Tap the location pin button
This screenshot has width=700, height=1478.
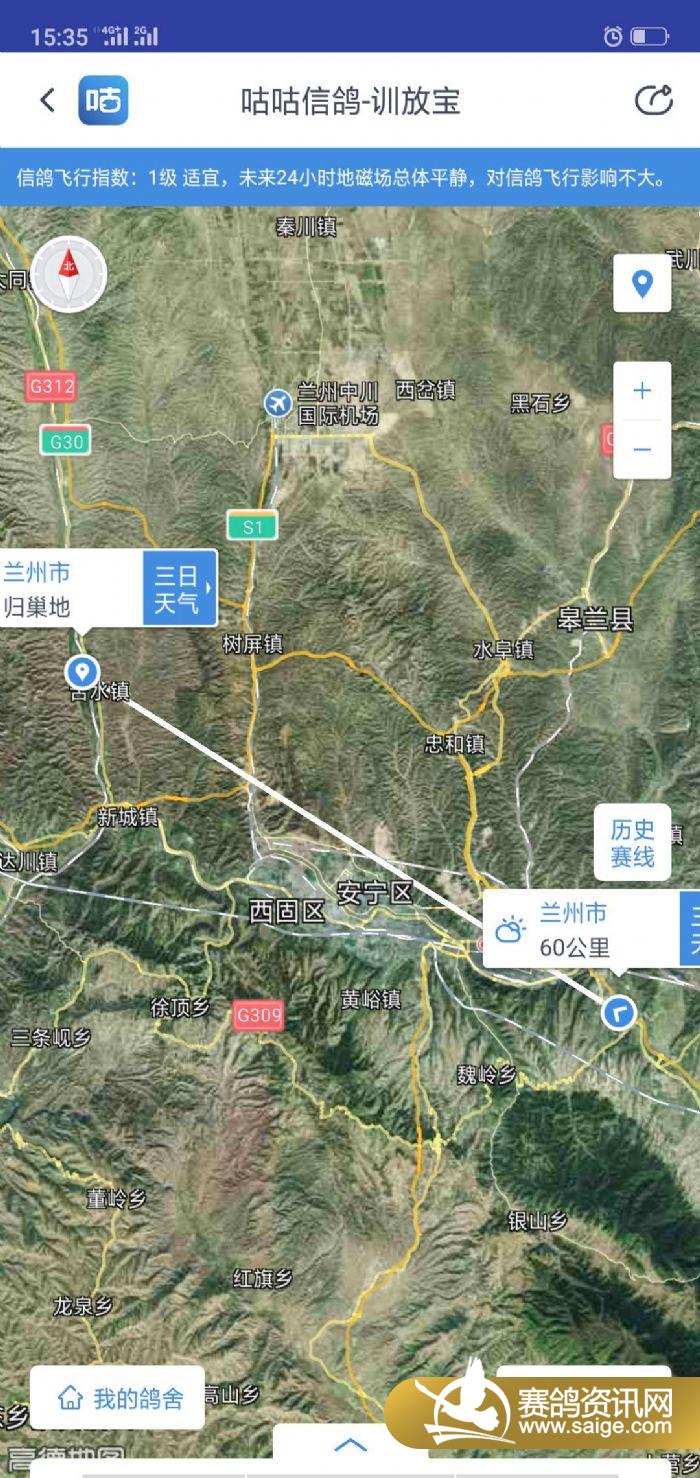point(641,284)
